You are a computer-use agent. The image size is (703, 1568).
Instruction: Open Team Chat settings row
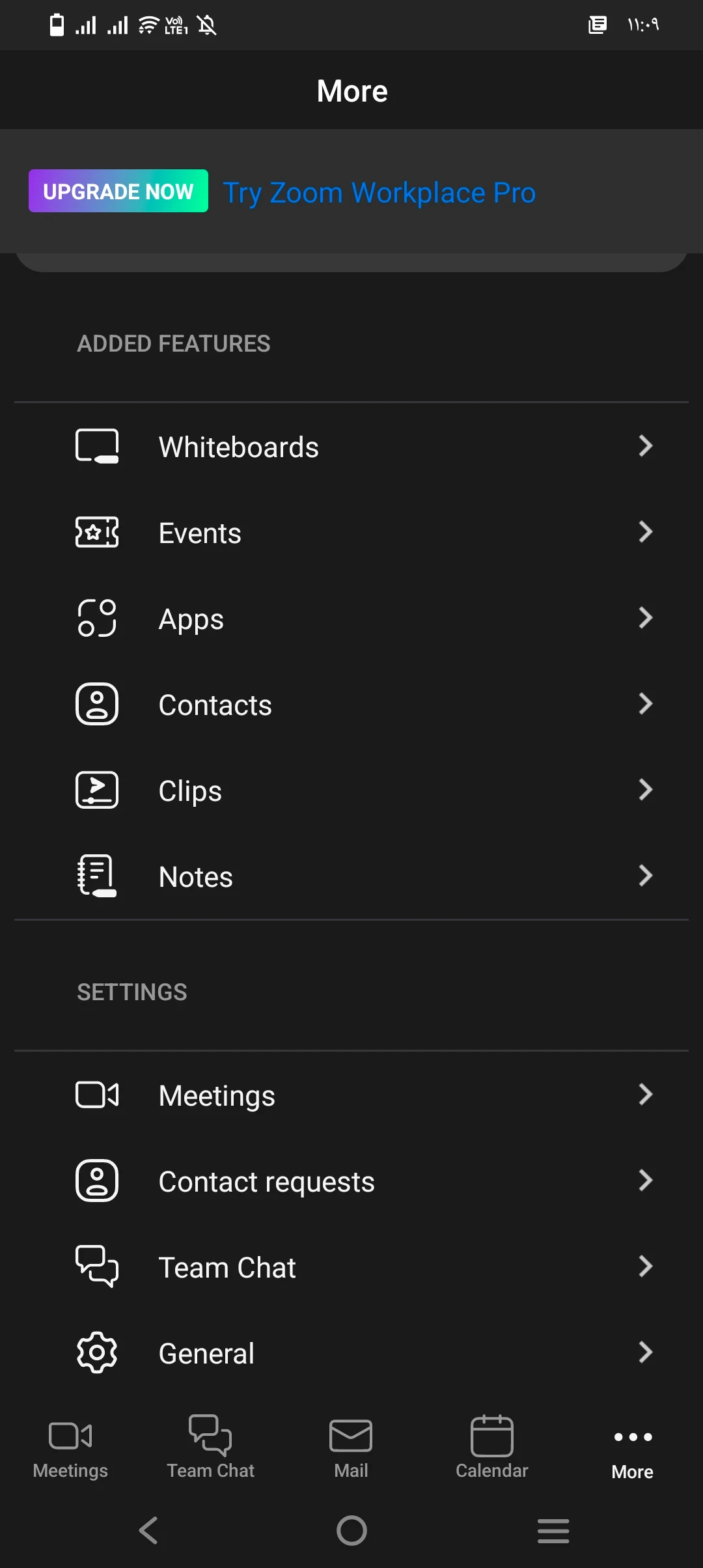click(x=351, y=1267)
